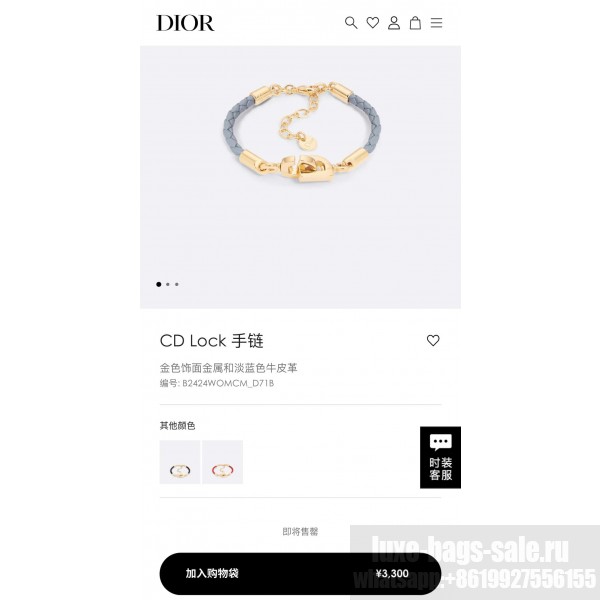Open the account profile icon
The image size is (600, 600).
[394, 22]
